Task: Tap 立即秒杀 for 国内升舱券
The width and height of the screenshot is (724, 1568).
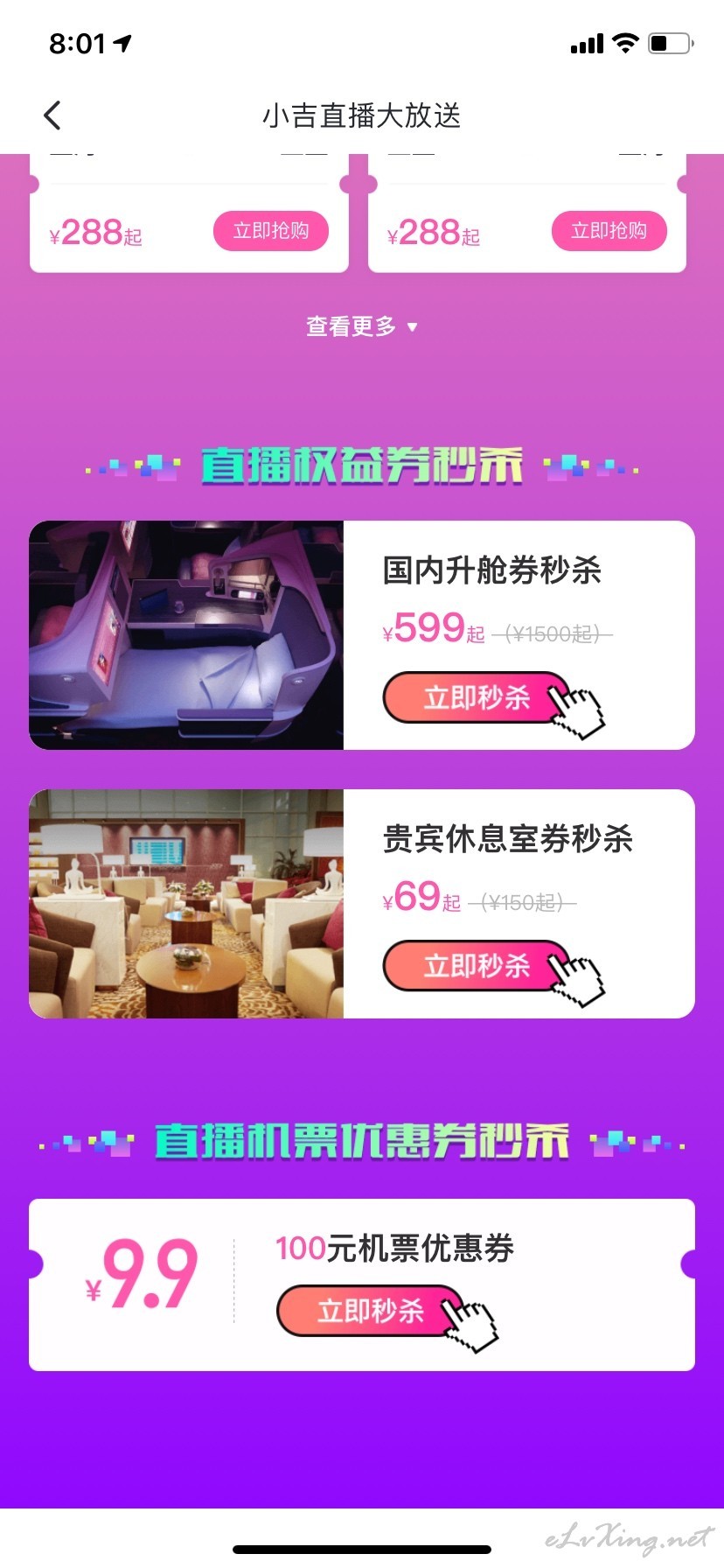Action: (477, 697)
